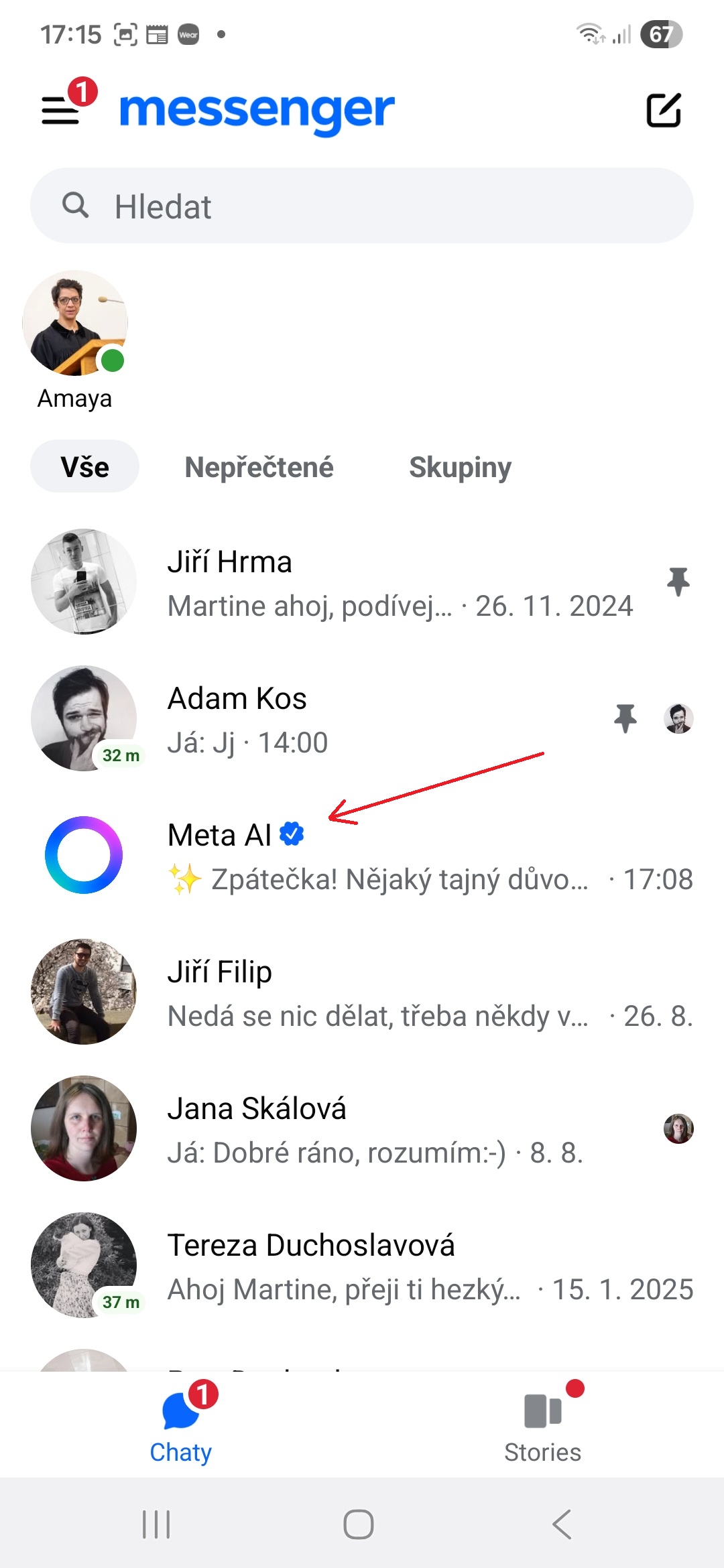Open Amaya's active contact bubble
This screenshot has height=1568, width=724.
click(x=75, y=324)
